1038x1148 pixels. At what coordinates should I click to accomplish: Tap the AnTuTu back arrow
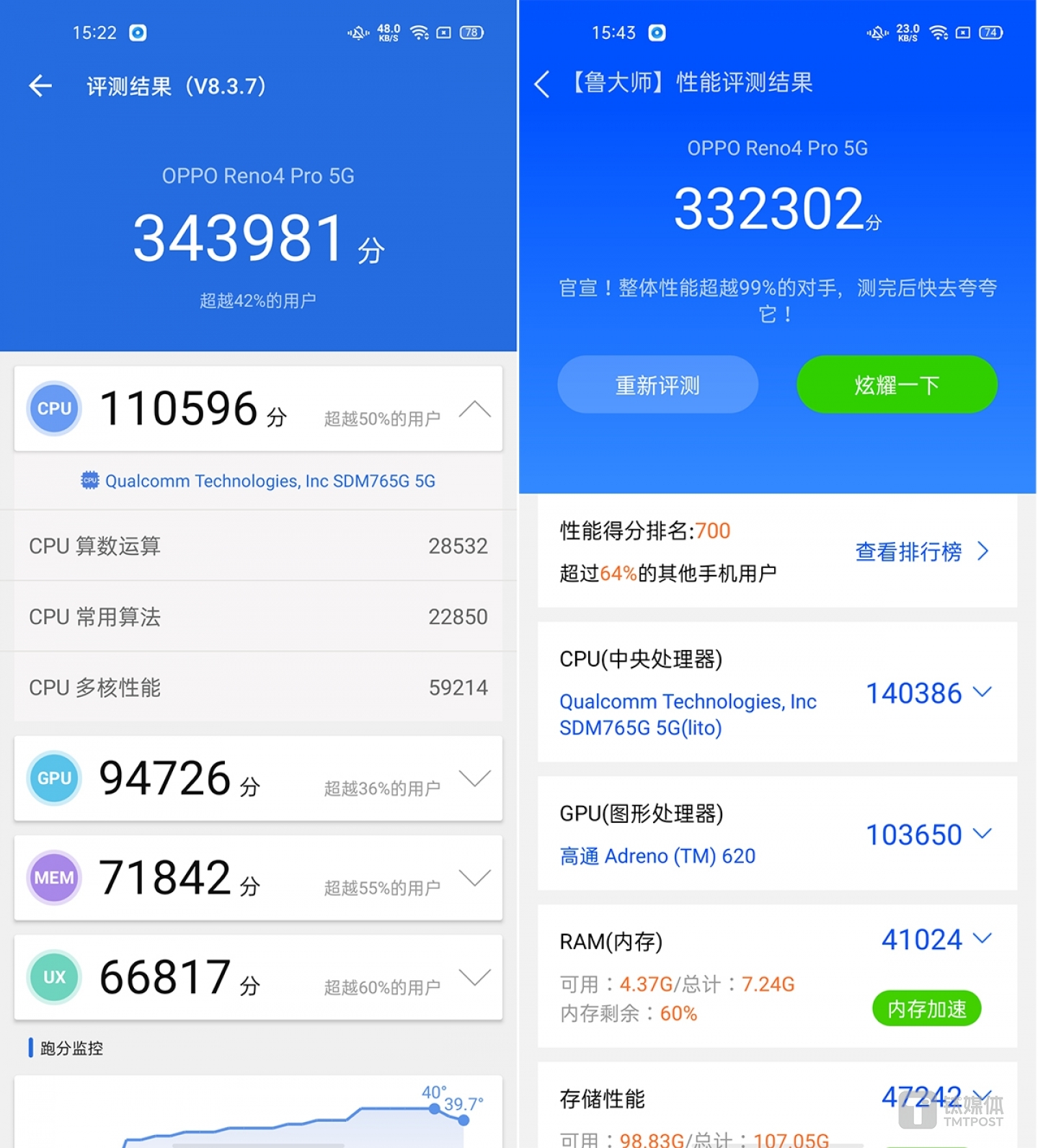[x=41, y=86]
